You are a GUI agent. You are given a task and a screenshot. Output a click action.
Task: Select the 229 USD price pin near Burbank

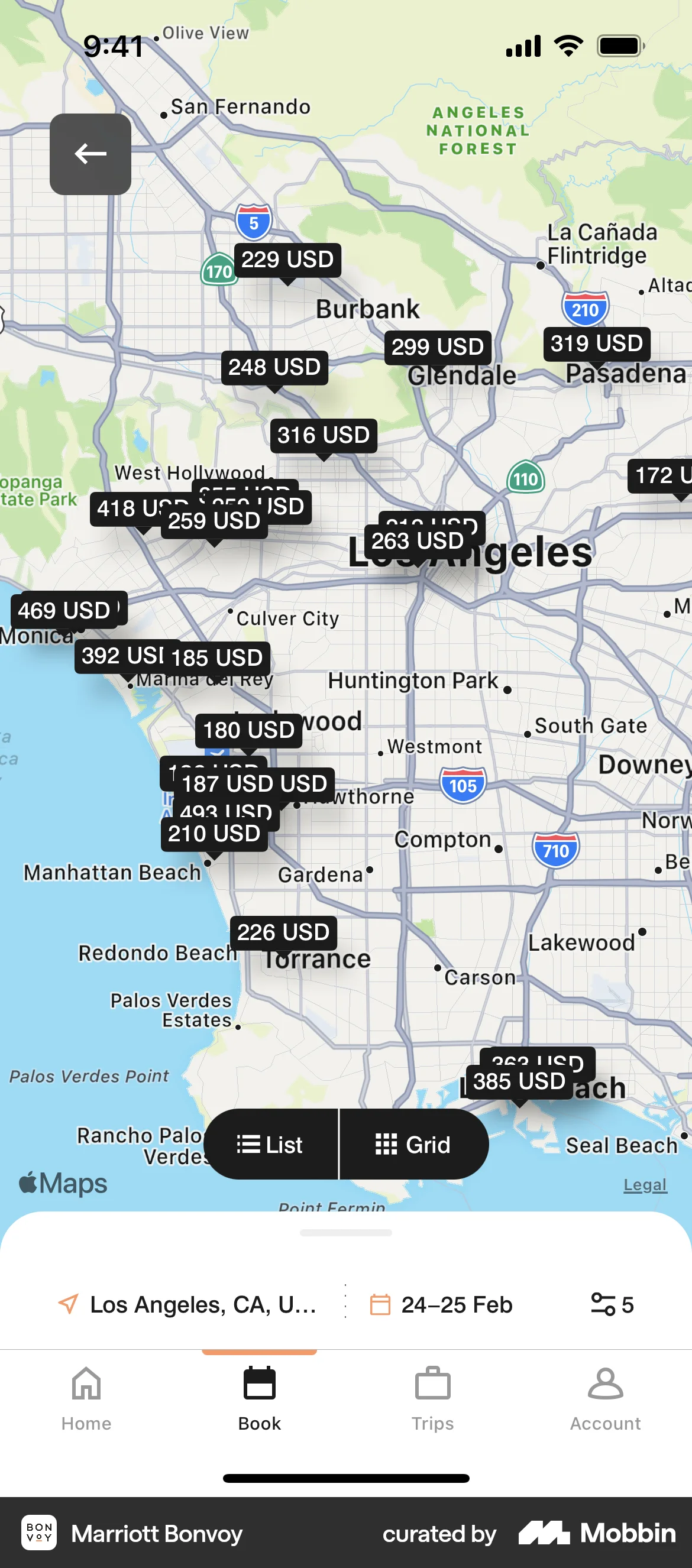pos(287,259)
